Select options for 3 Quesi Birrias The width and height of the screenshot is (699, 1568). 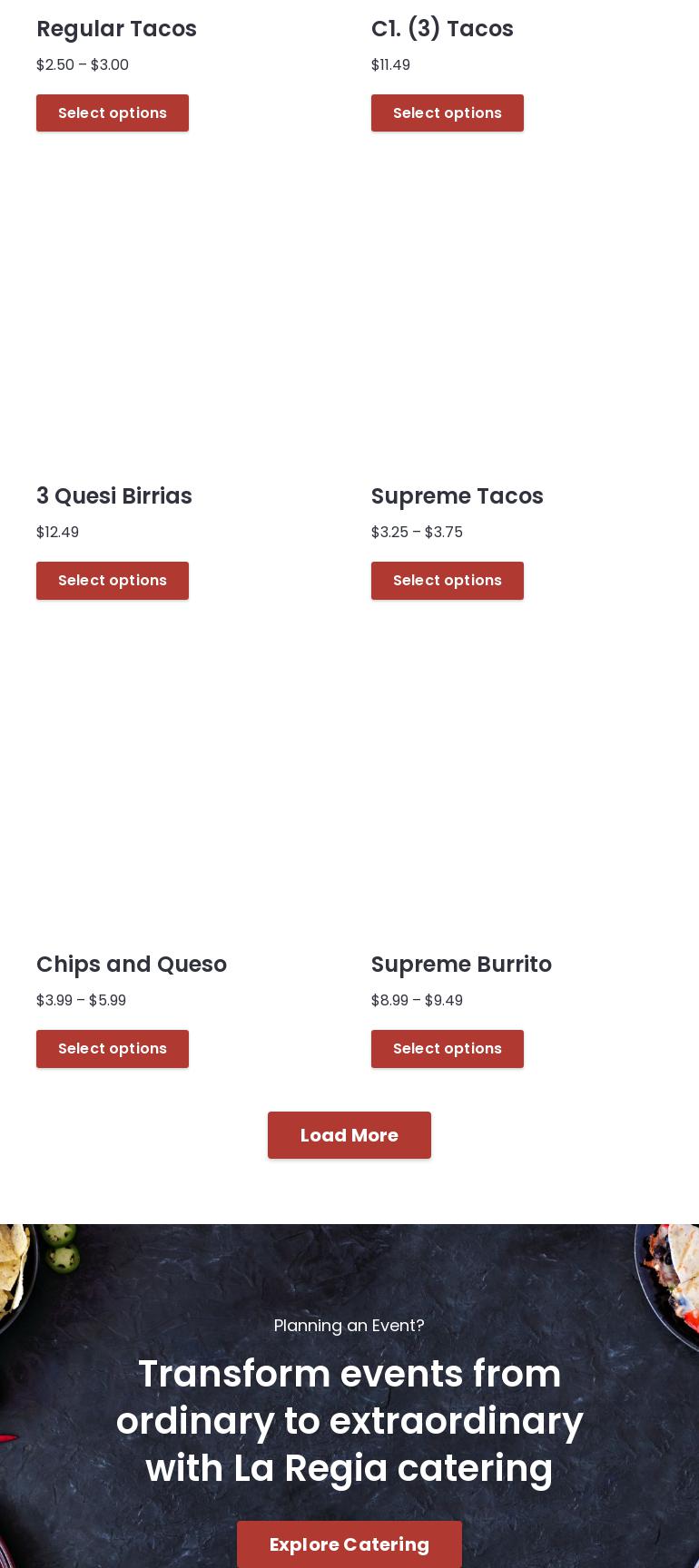[x=113, y=581]
